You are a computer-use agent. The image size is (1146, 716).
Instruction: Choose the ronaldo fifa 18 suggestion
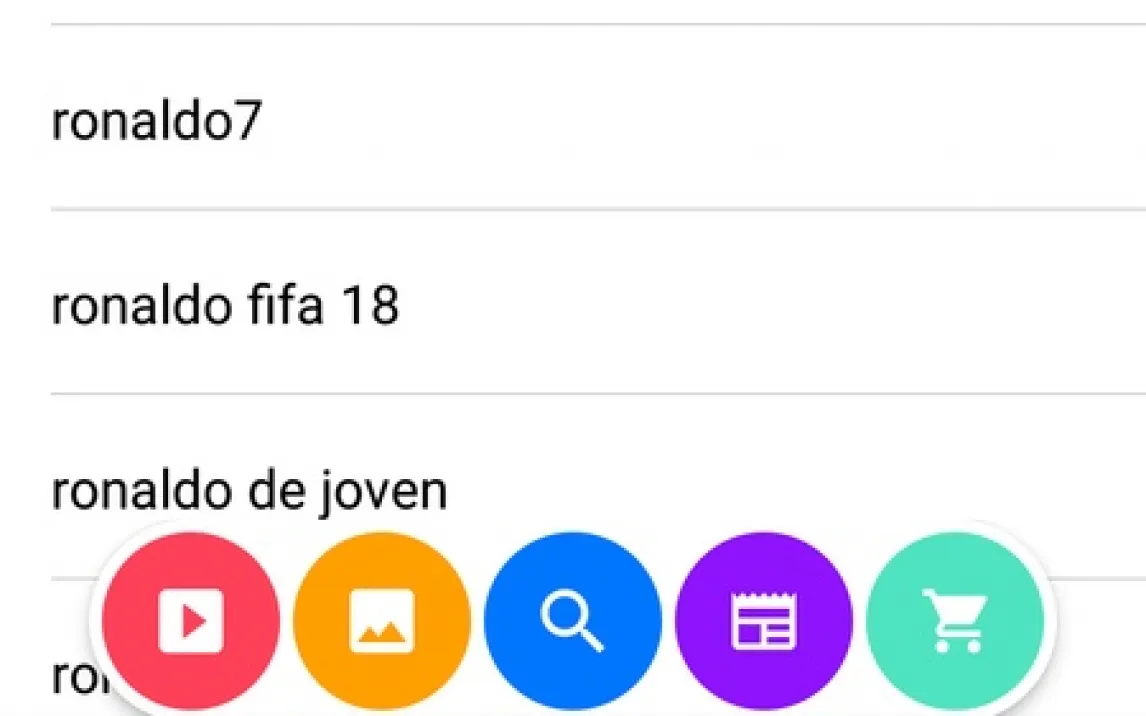click(x=225, y=305)
